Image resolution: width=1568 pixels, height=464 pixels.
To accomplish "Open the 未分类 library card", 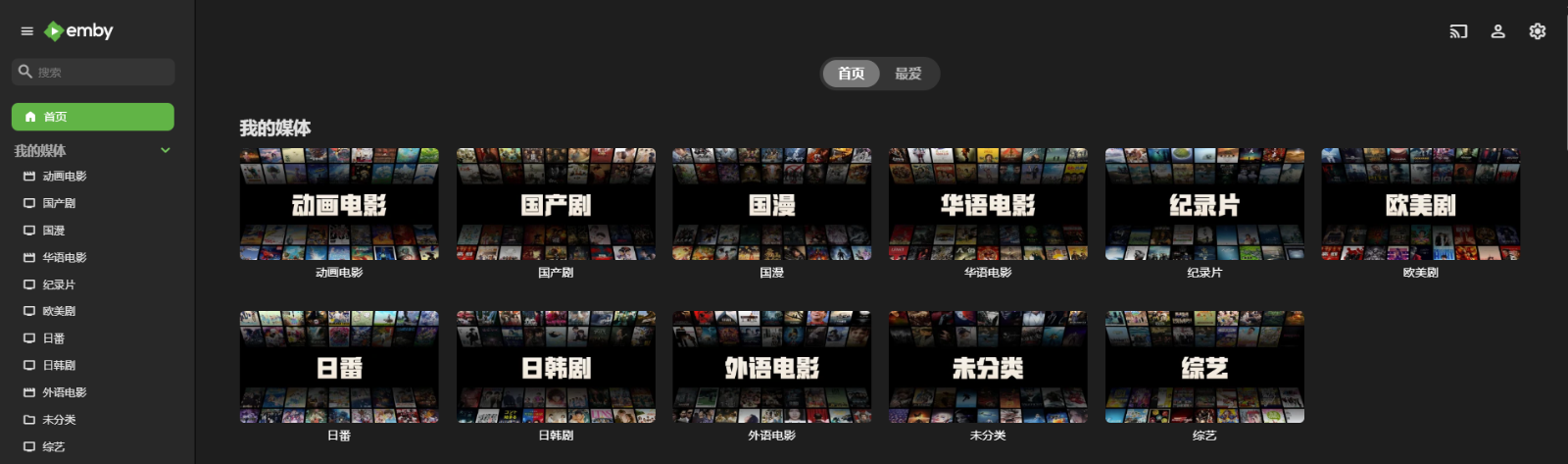I will [x=988, y=367].
